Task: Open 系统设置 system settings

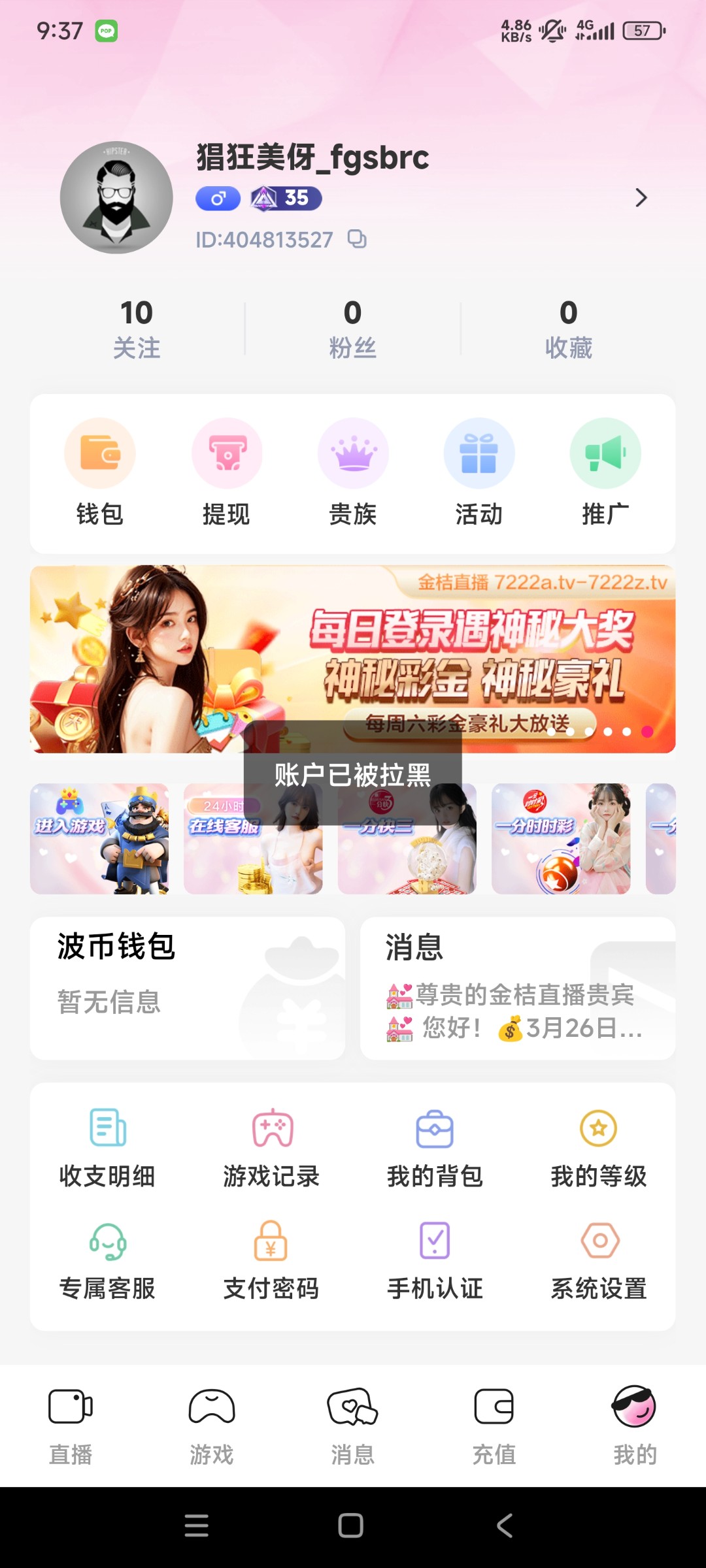Action: 599,1261
